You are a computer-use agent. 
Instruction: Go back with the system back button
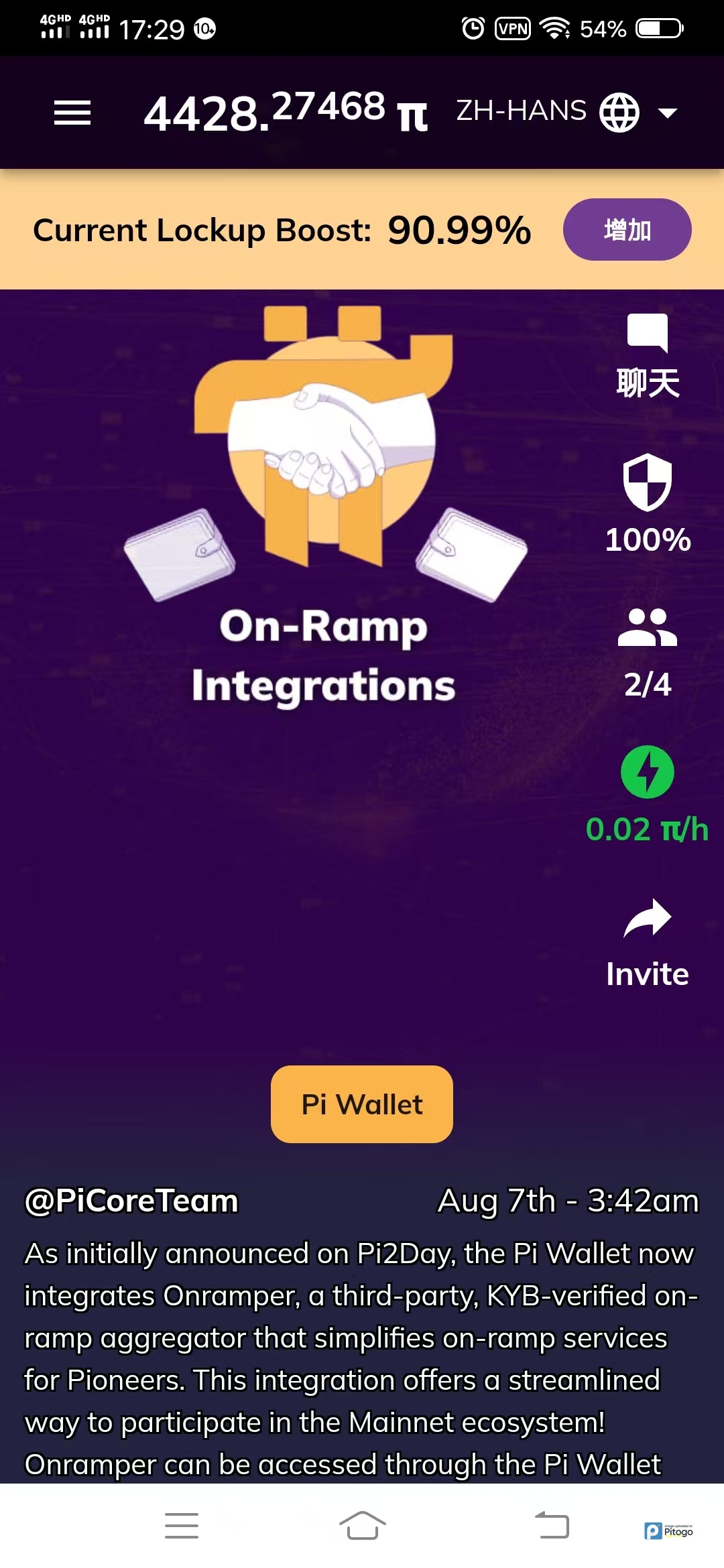pos(552,1526)
